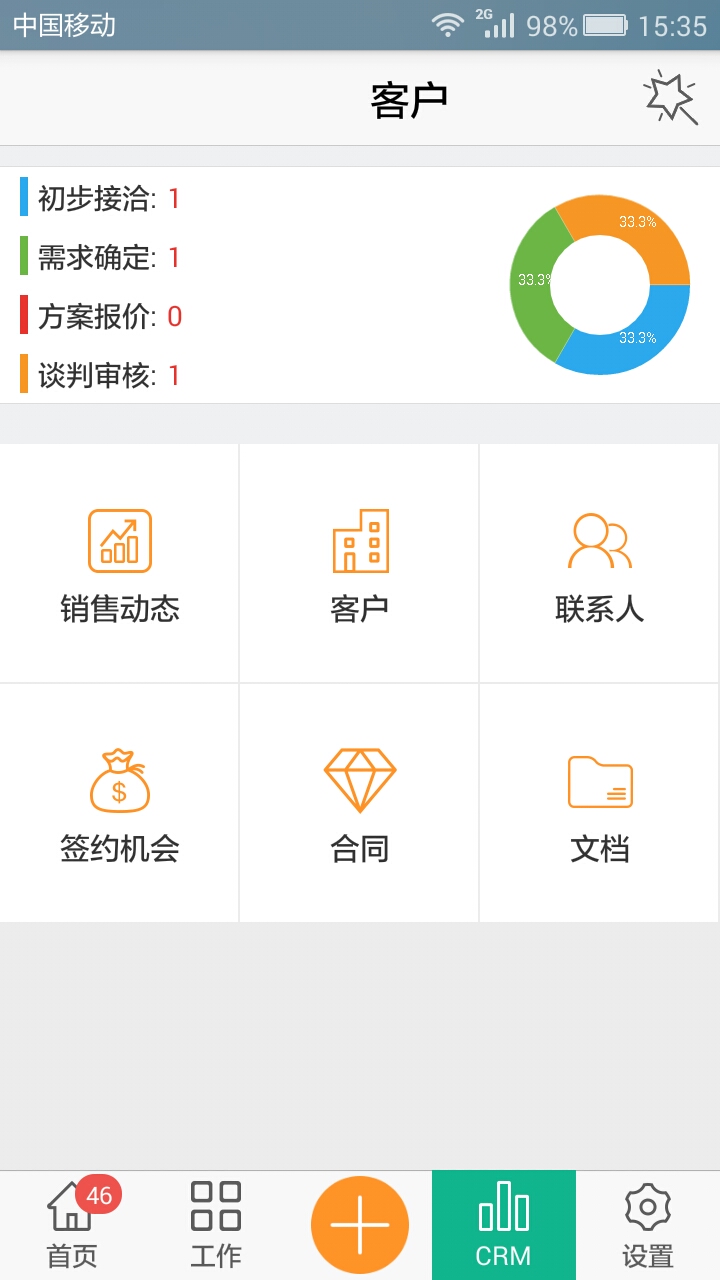Switch to the 工作 (work) tab
This screenshot has height=1280, width=720.
[214, 1224]
